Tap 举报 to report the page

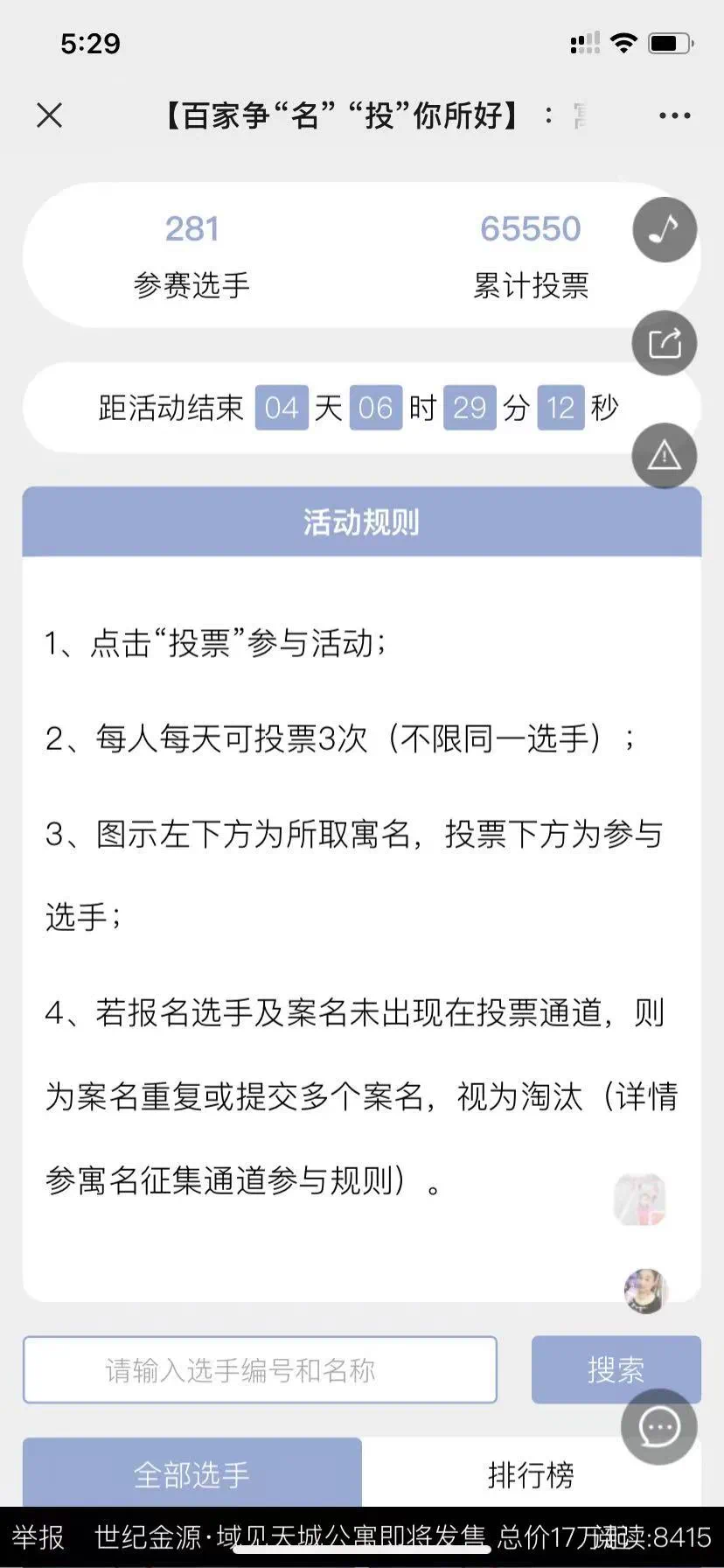click(x=38, y=1537)
